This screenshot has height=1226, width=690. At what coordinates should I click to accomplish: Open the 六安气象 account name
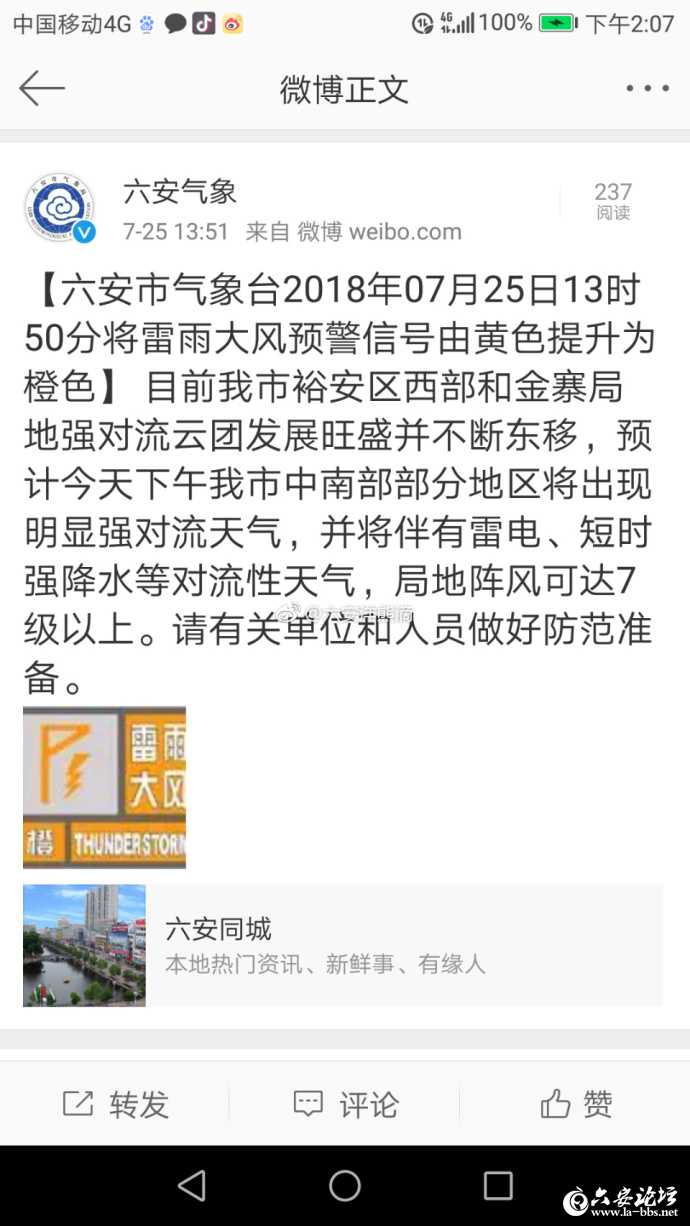point(180,191)
